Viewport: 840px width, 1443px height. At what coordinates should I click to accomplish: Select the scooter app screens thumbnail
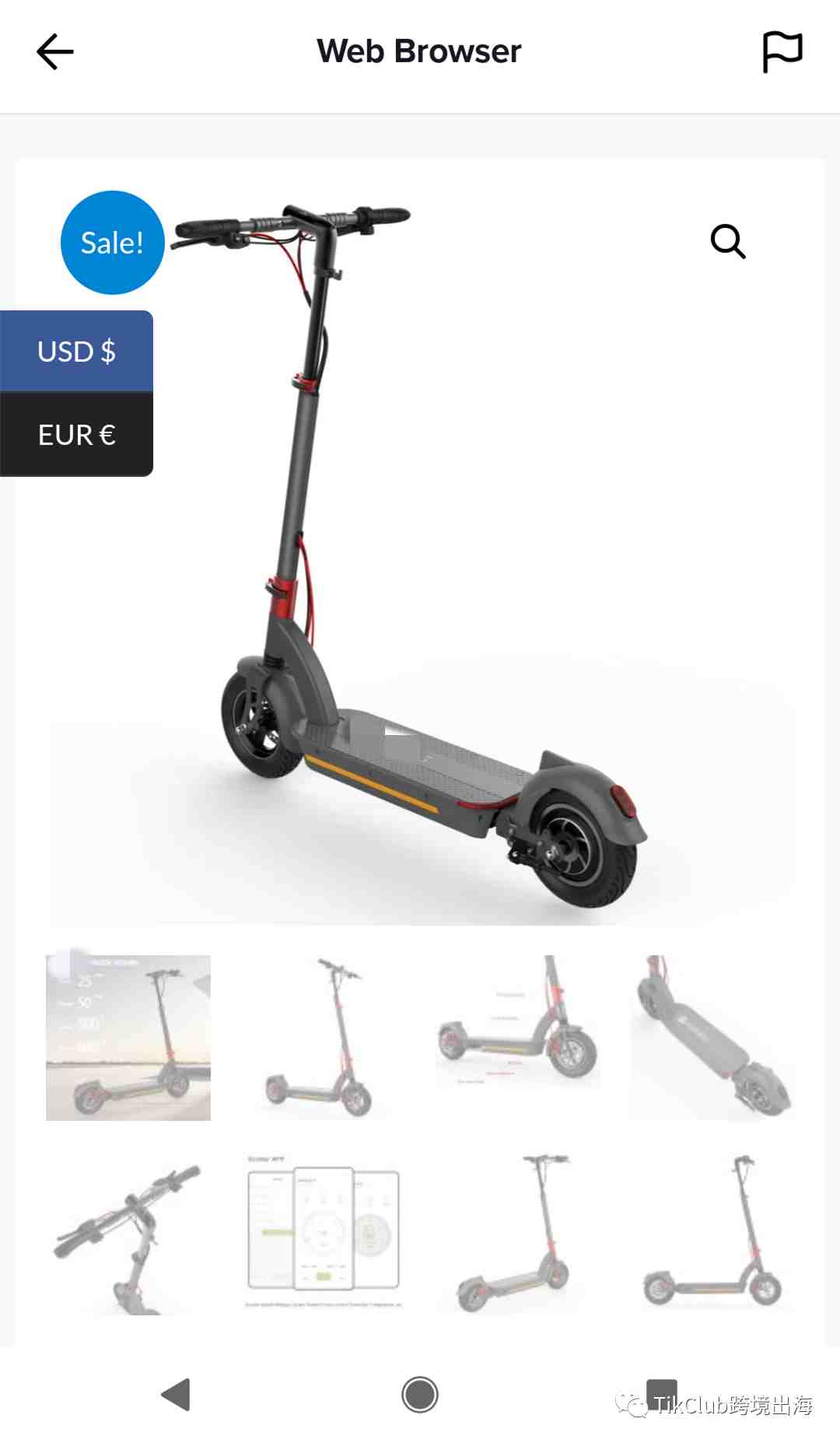click(323, 1234)
